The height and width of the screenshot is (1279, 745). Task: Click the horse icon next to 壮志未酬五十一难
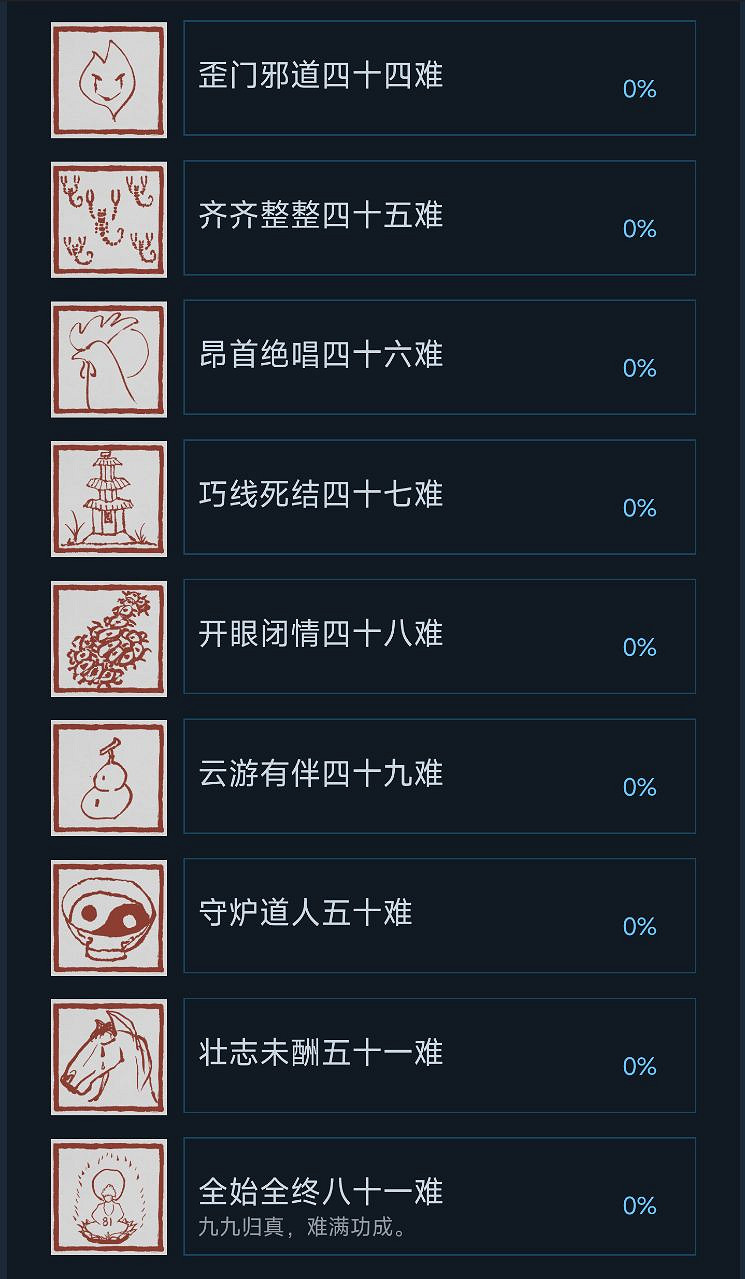tap(108, 1056)
